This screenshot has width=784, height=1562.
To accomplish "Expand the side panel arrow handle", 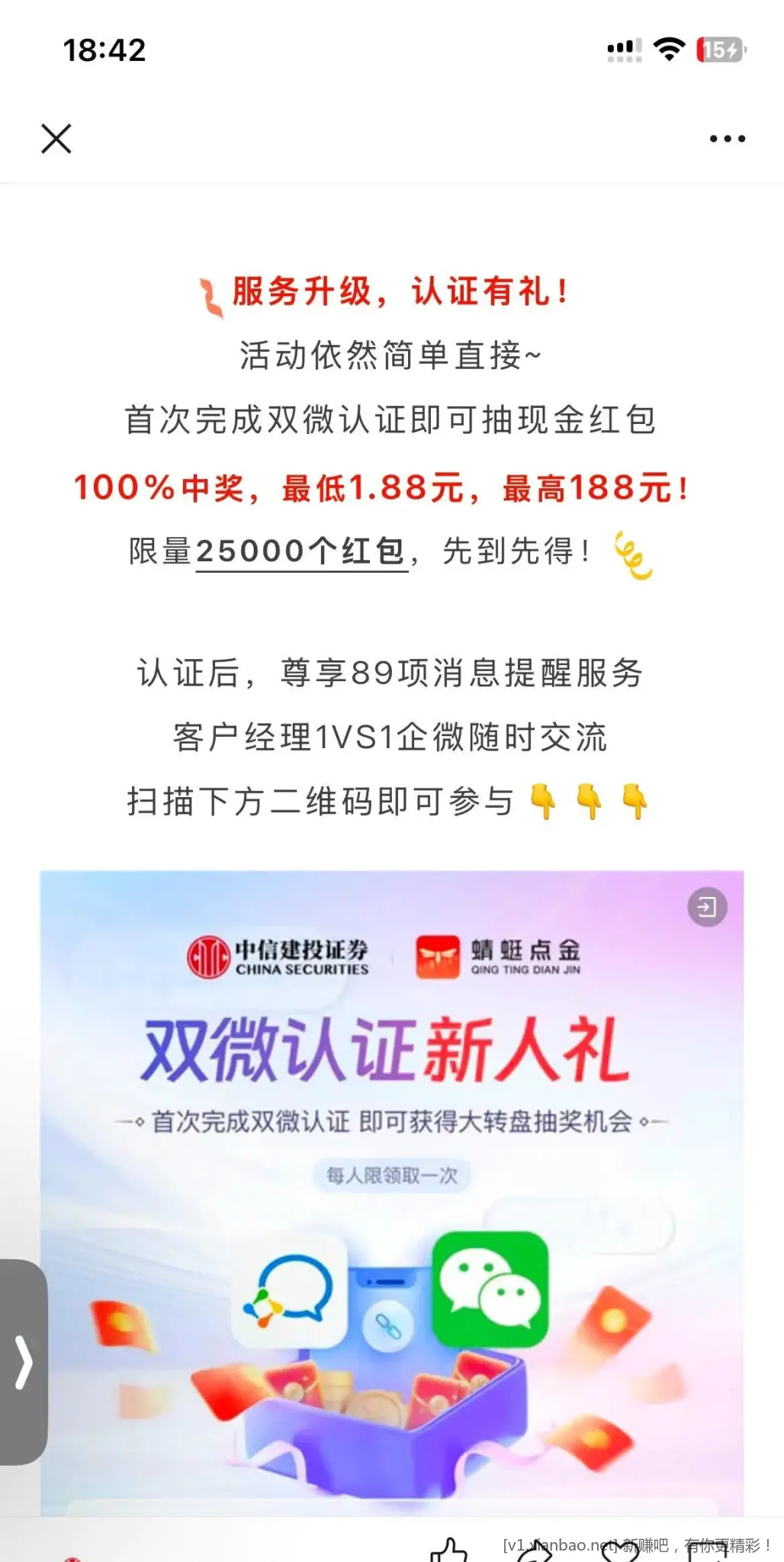I will pos(24,1362).
